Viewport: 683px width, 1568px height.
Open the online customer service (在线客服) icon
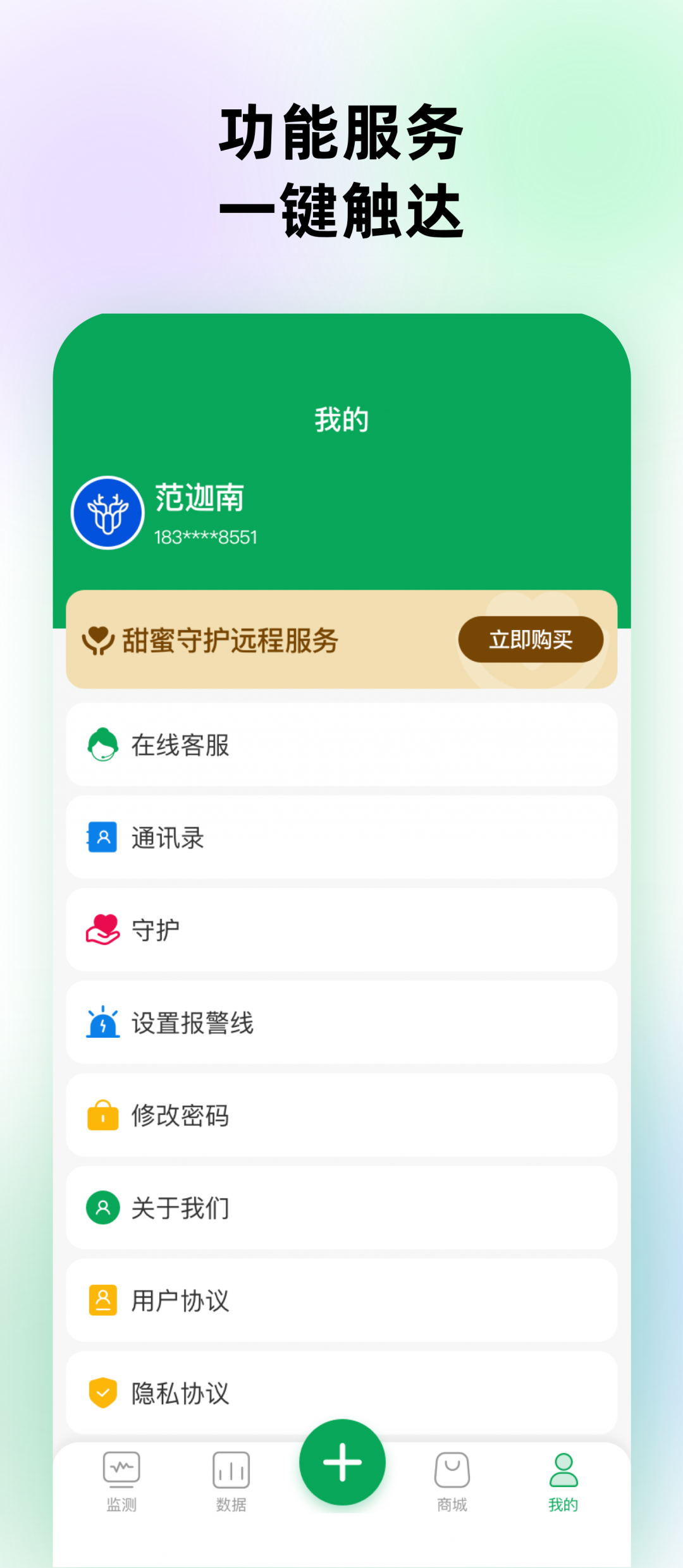tap(103, 744)
